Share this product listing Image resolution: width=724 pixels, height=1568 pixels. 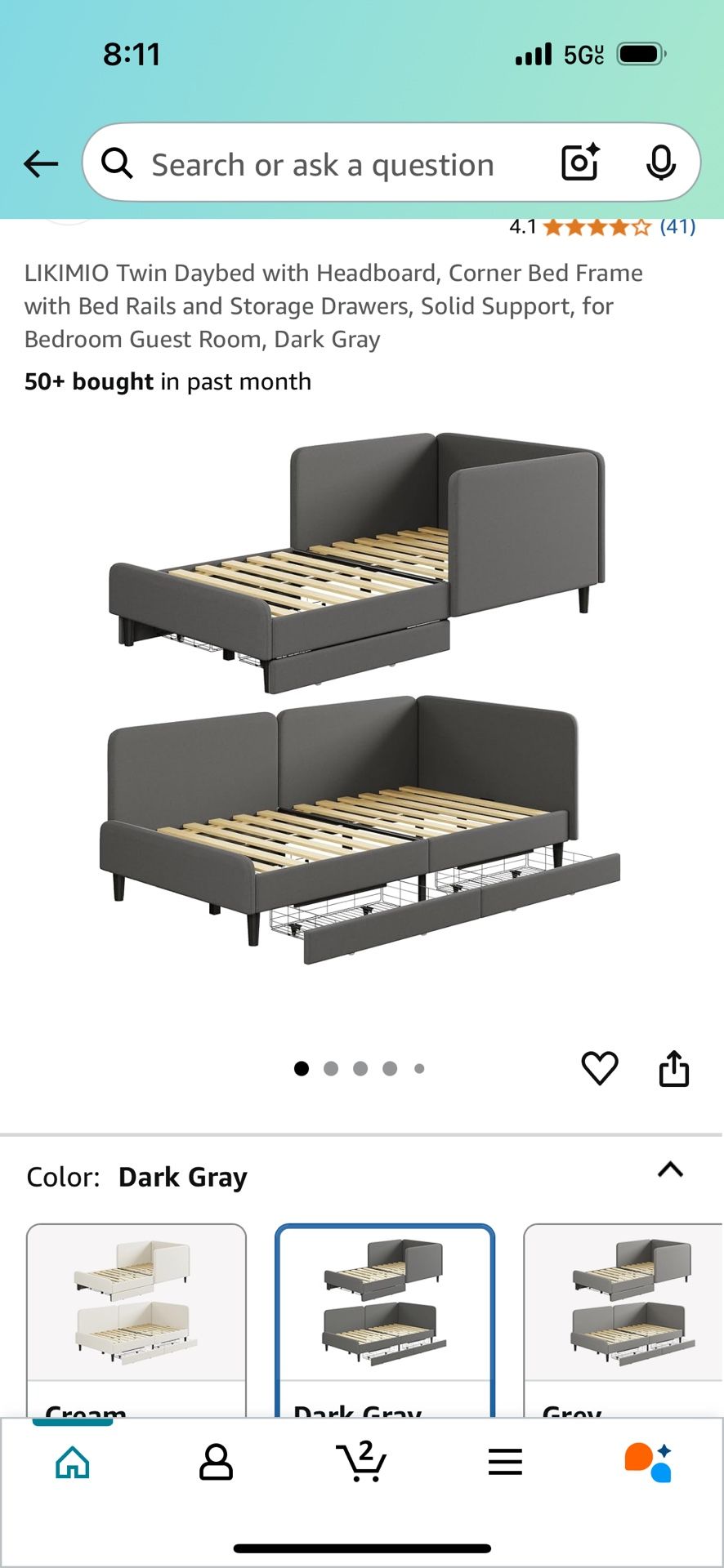point(674,1068)
